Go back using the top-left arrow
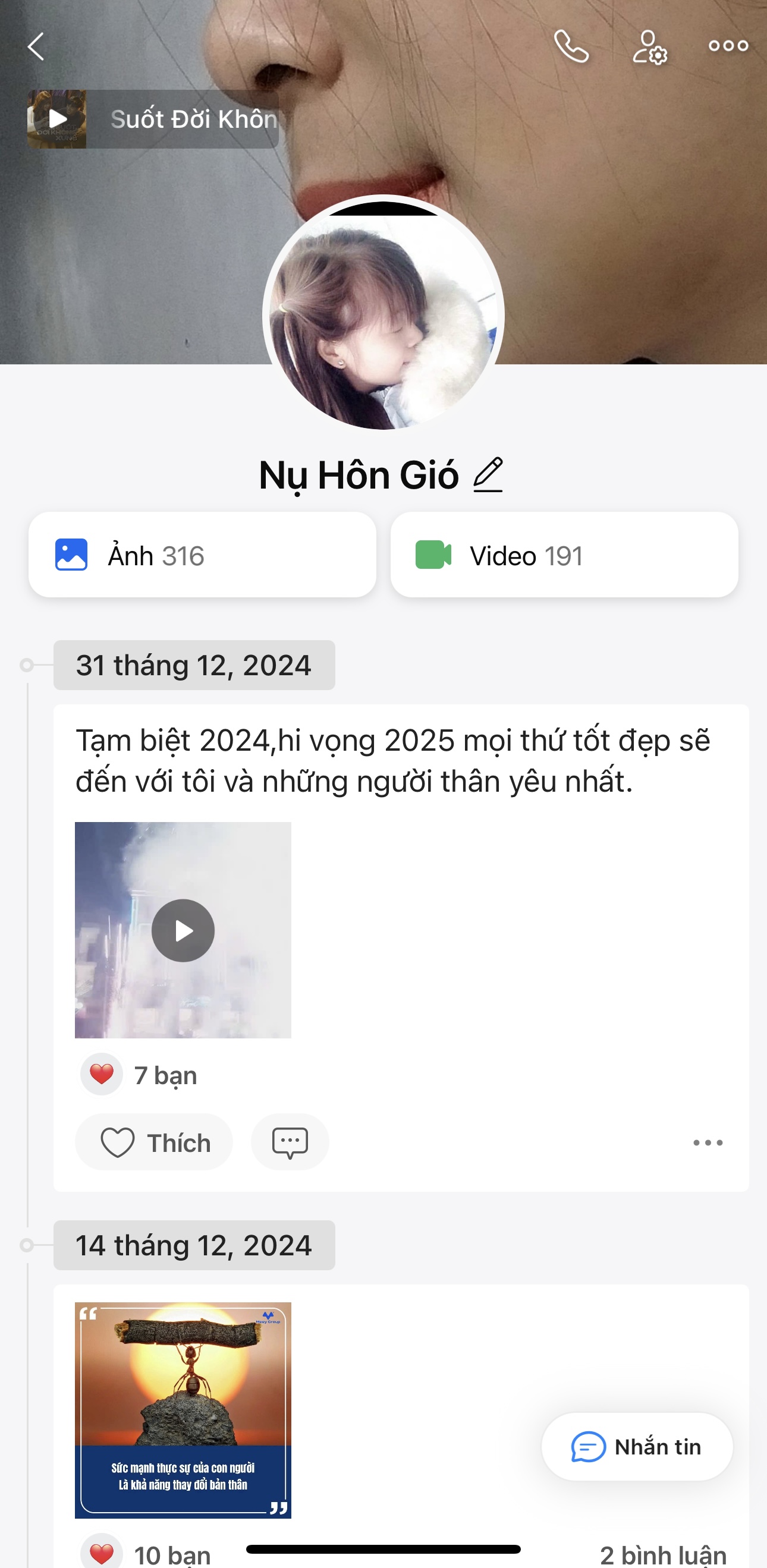Image resolution: width=767 pixels, height=1568 pixels. point(36,47)
